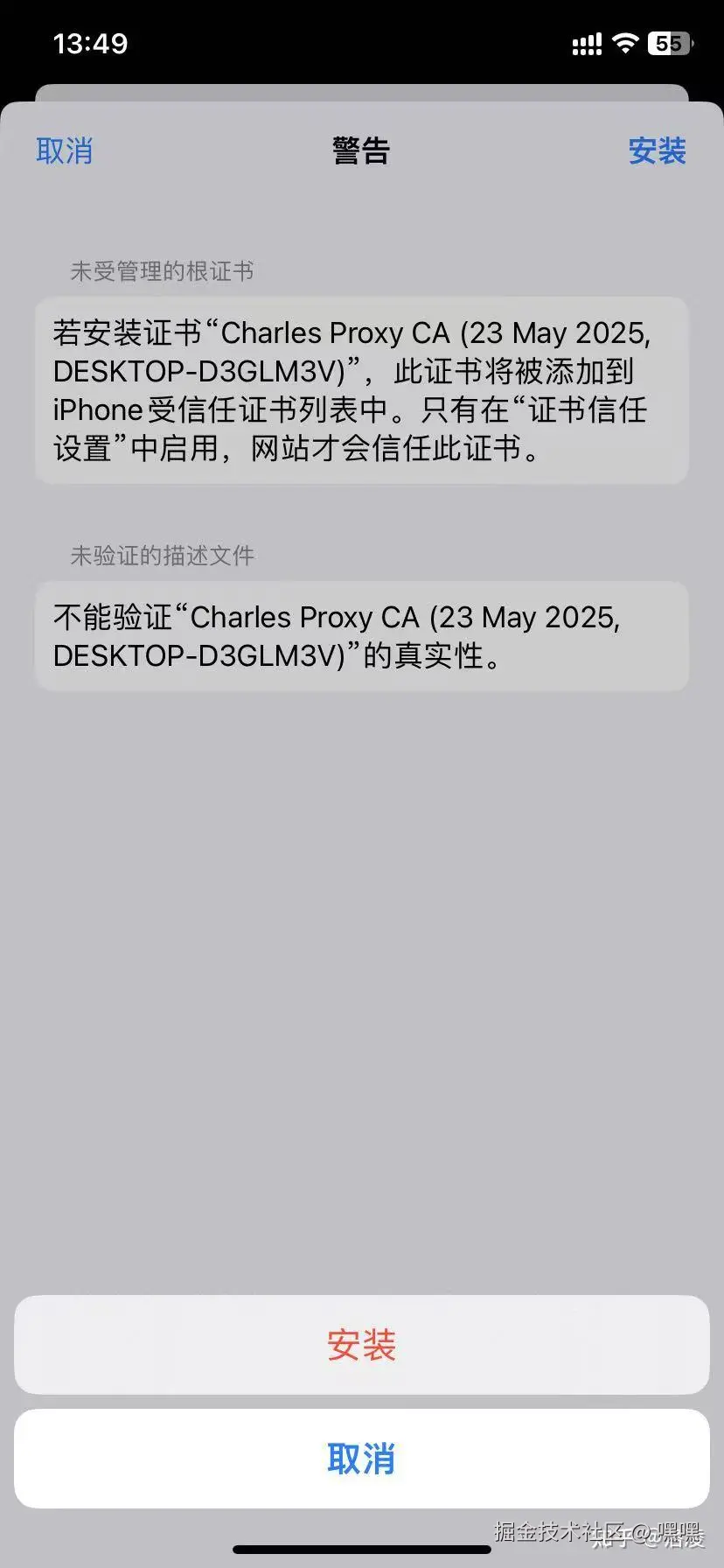This screenshot has height=1568, width=724.
Task: Tap 取消 in the top bar
Action: click(64, 150)
